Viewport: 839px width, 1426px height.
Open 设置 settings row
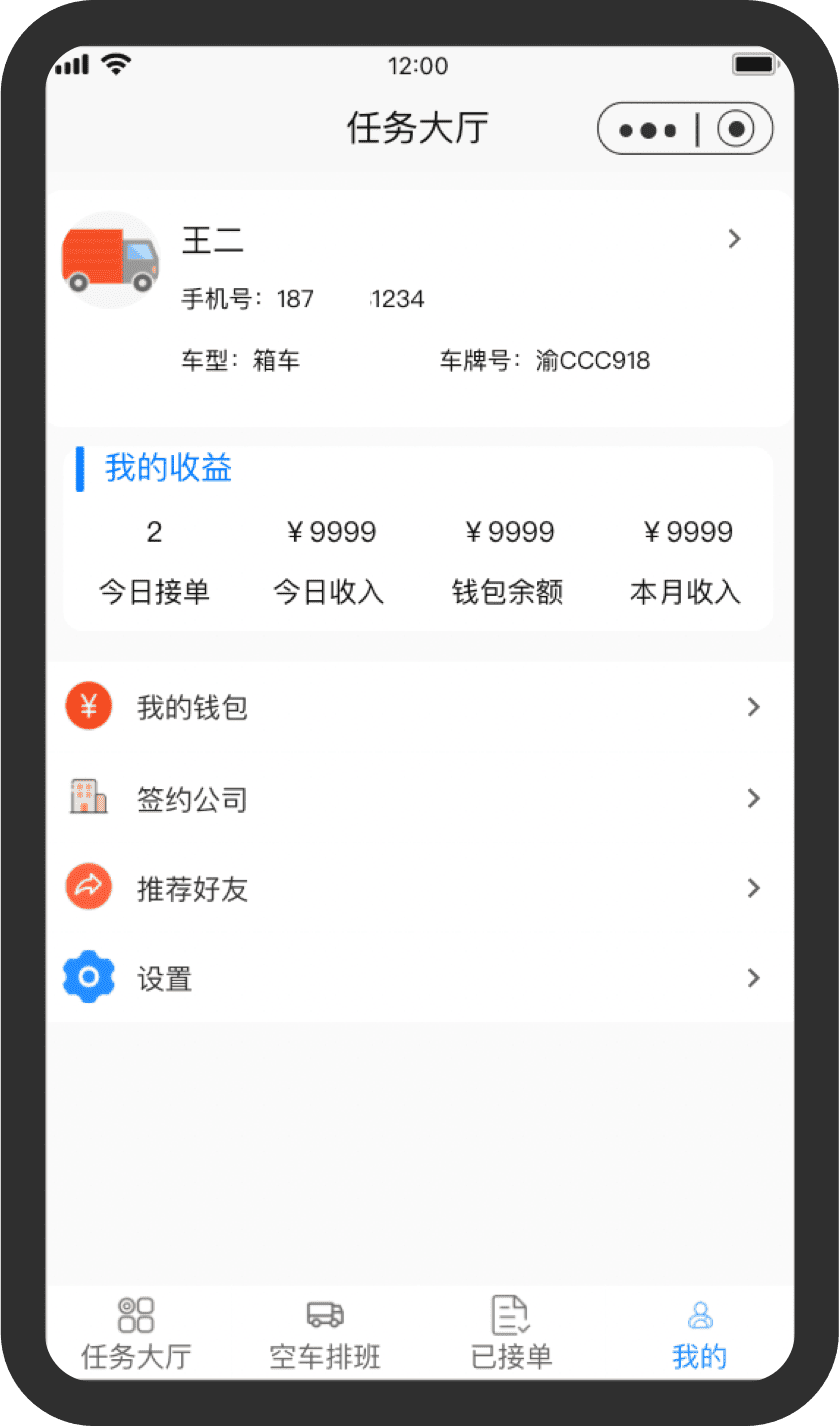[x=418, y=979]
